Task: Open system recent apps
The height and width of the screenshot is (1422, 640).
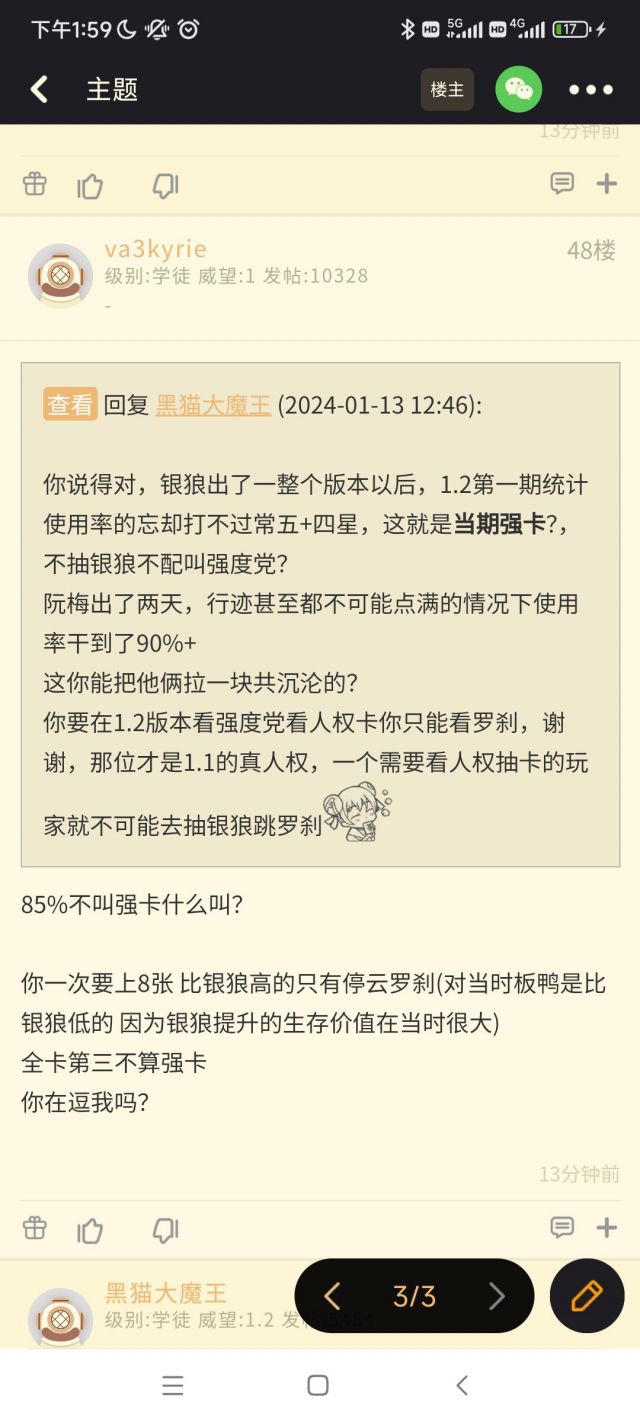Action: pyautogui.click(x=173, y=1385)
